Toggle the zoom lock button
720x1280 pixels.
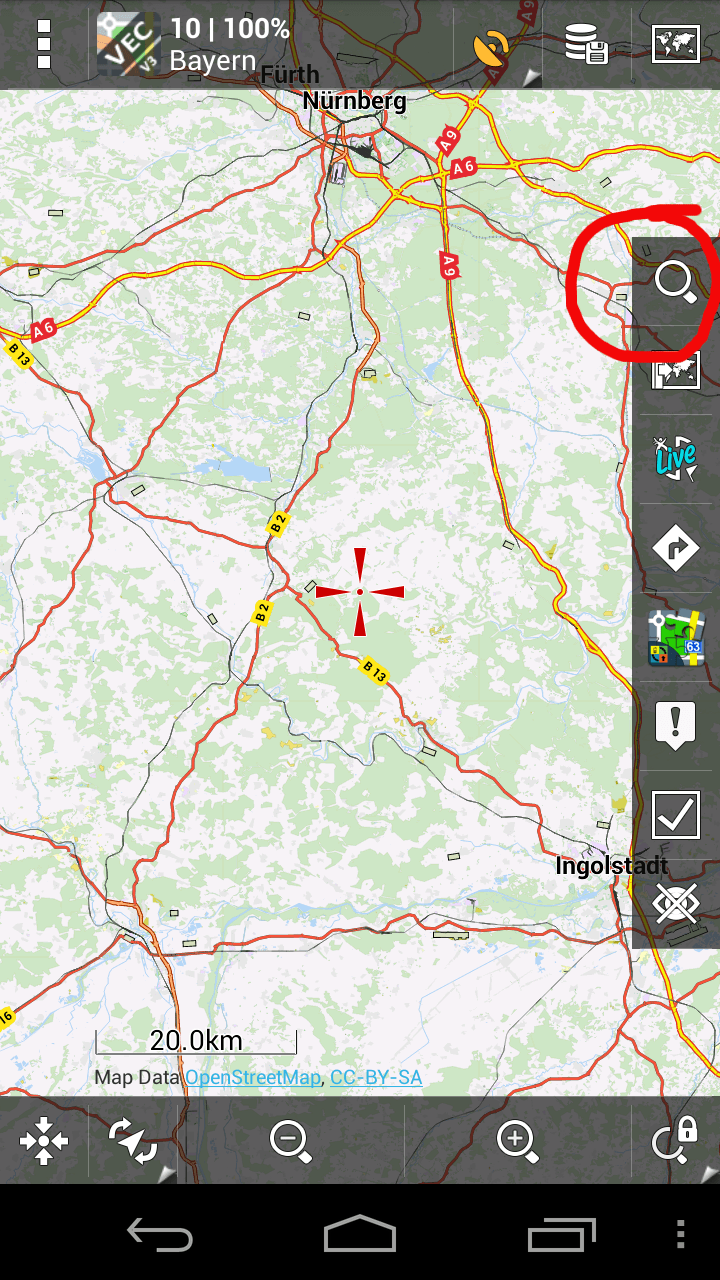click(x=675, y=1140)
